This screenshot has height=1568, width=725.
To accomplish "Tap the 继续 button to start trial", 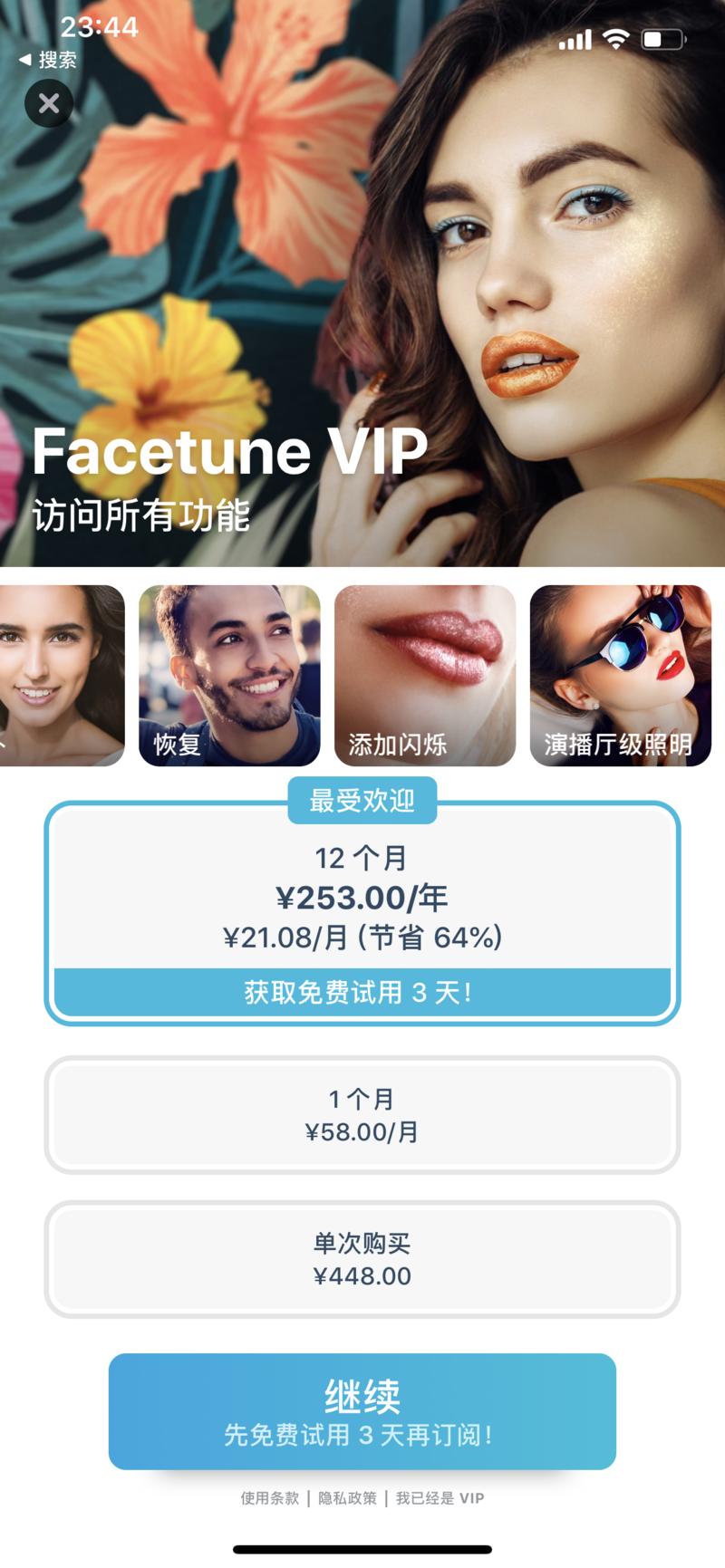I will click(362, 1410).
